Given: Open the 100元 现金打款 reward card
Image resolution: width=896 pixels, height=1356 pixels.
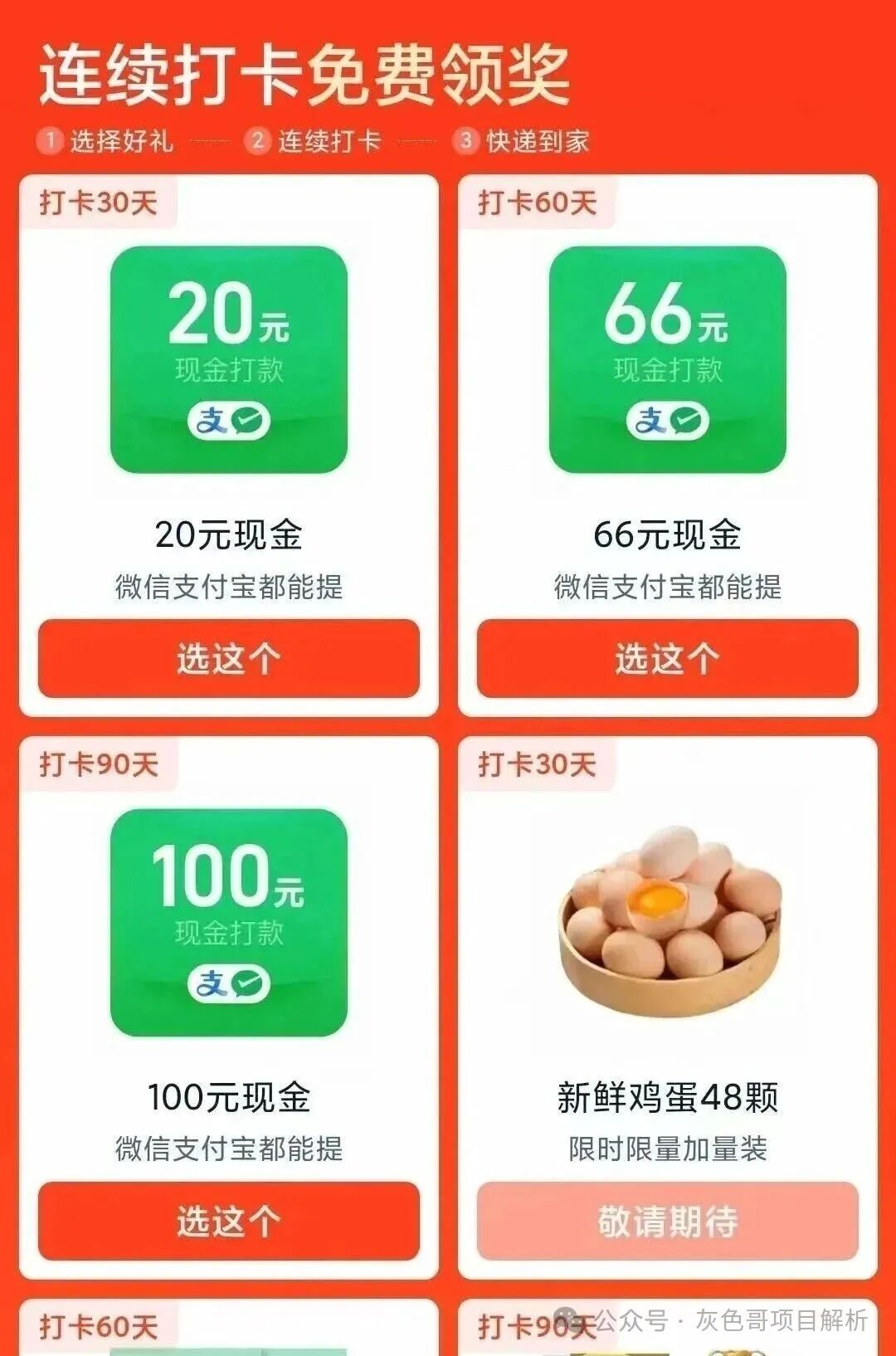Looking at the screenshot, I should click(x=228, y=922).
